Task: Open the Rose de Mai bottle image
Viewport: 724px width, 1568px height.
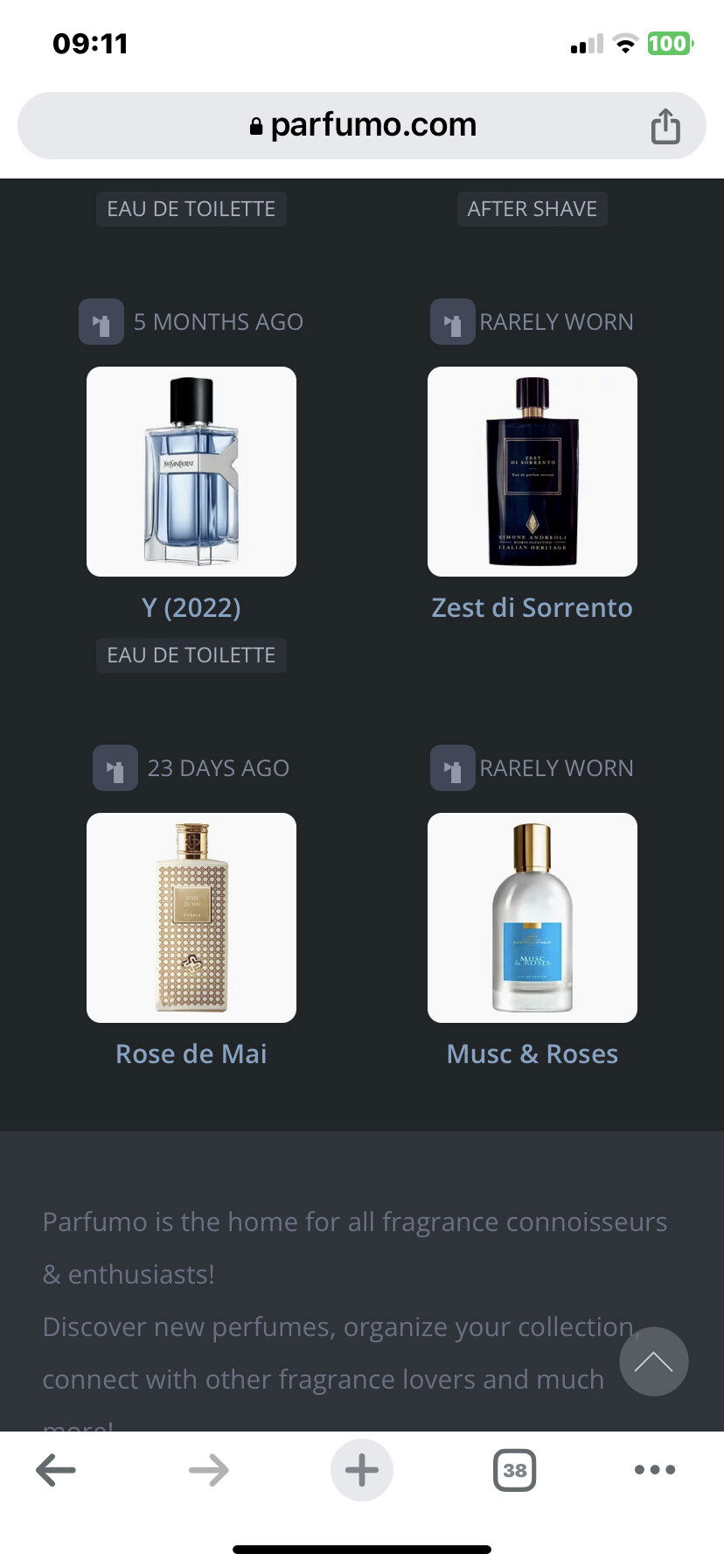Action: tap(191, 918)
